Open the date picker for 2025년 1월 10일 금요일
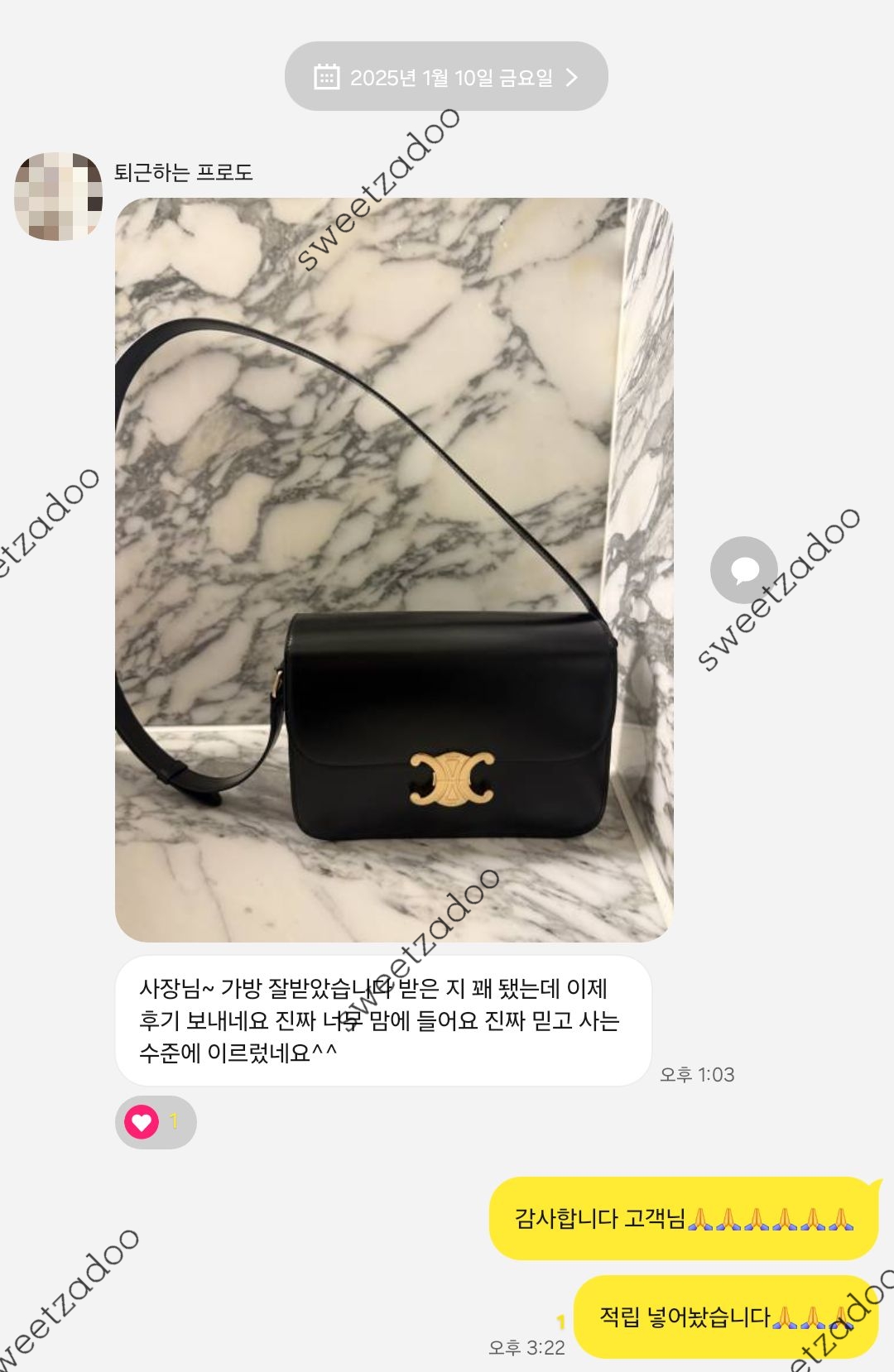Screen dimensions: 894x1372 446,77
